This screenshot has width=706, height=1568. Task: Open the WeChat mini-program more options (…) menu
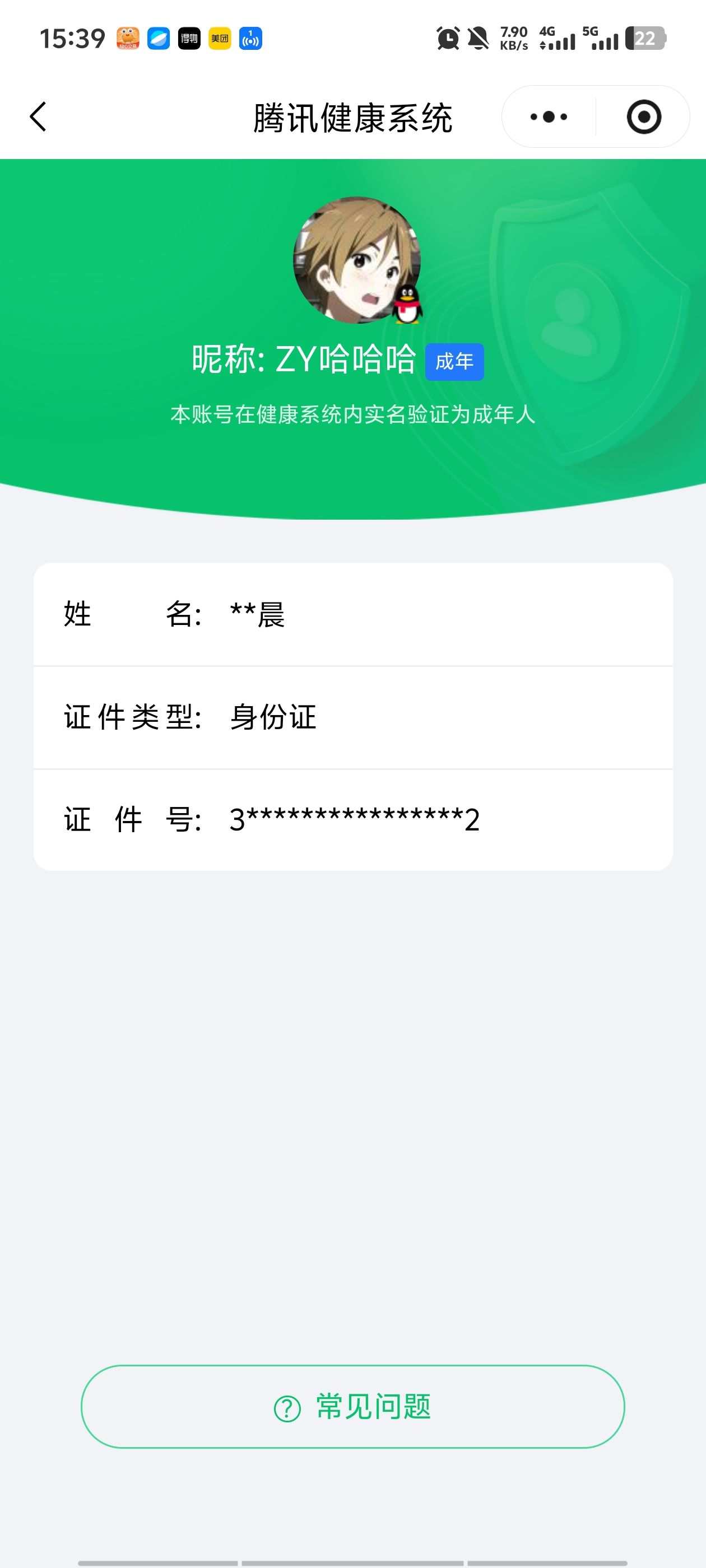pos(547,117)
